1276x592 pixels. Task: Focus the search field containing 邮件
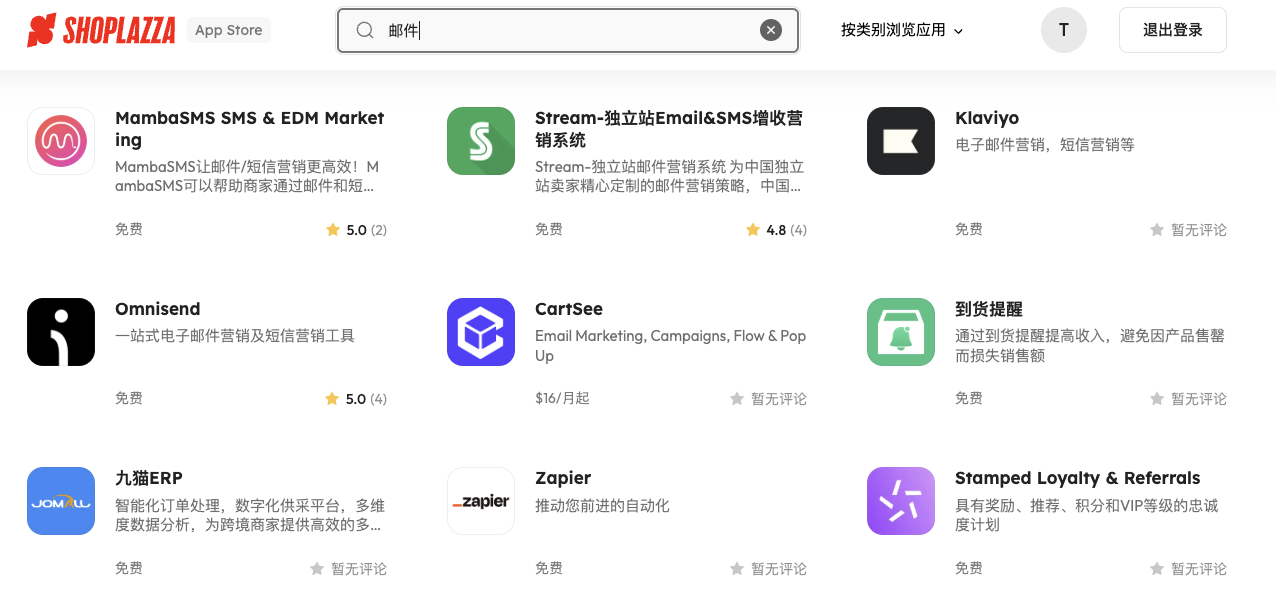tap(560, 30)
